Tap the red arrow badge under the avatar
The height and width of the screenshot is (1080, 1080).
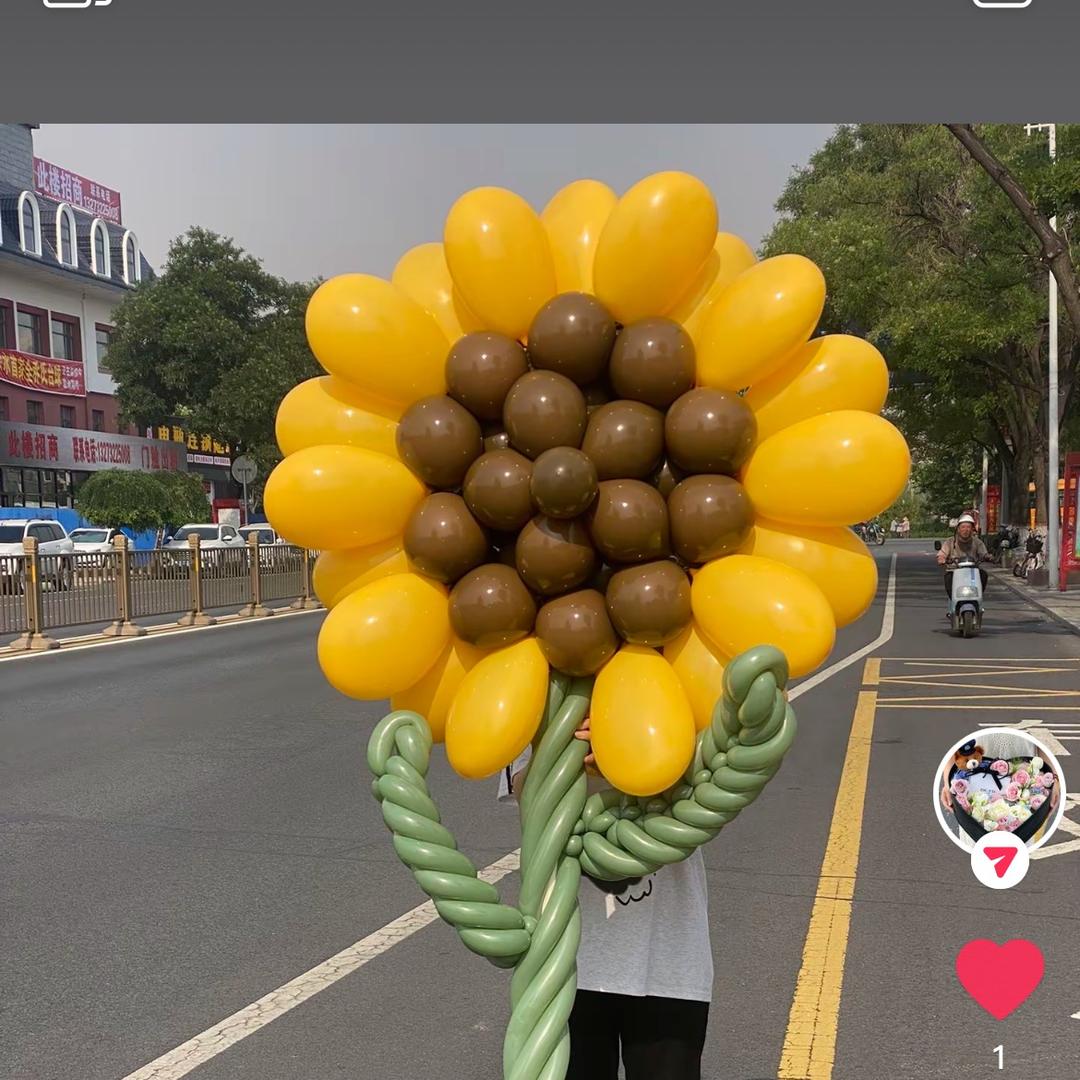tap(999, 861)
